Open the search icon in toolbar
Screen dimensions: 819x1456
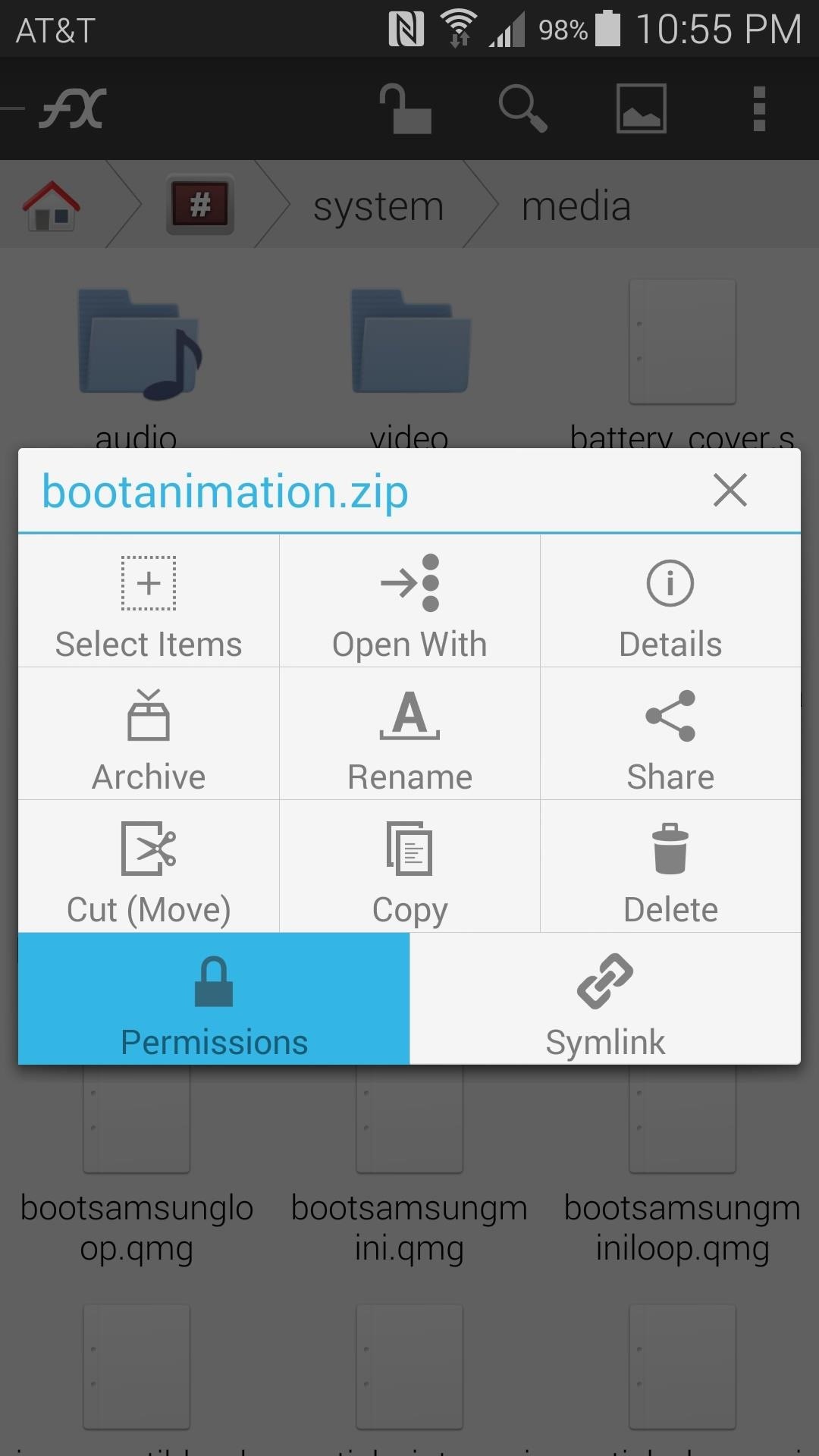522,108
